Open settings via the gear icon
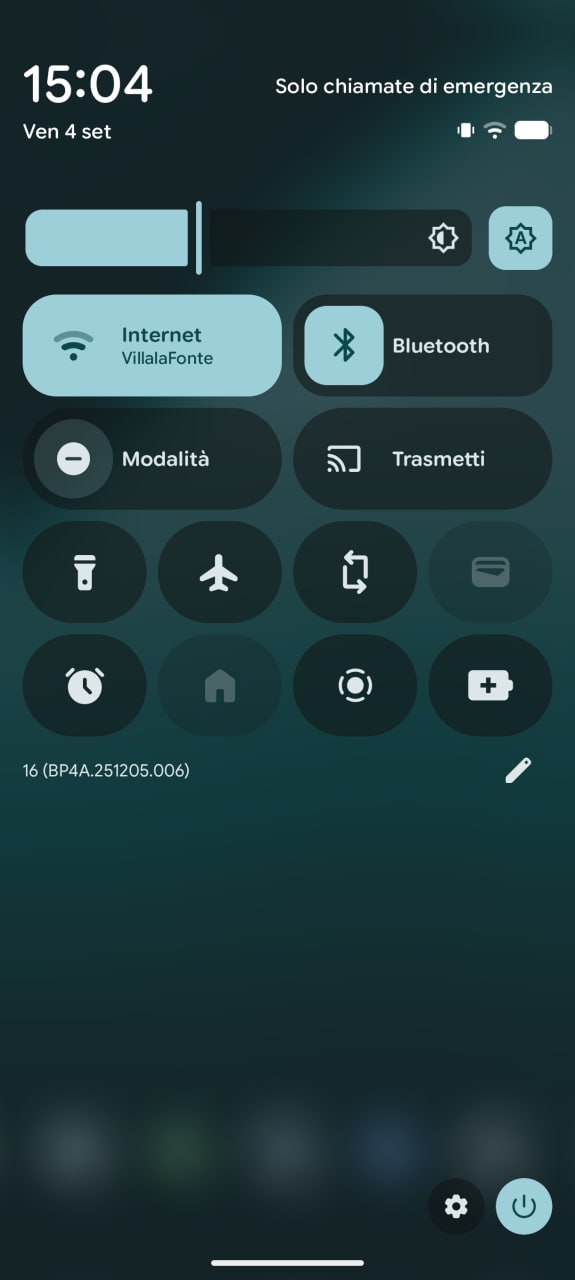 (456, 1206)
